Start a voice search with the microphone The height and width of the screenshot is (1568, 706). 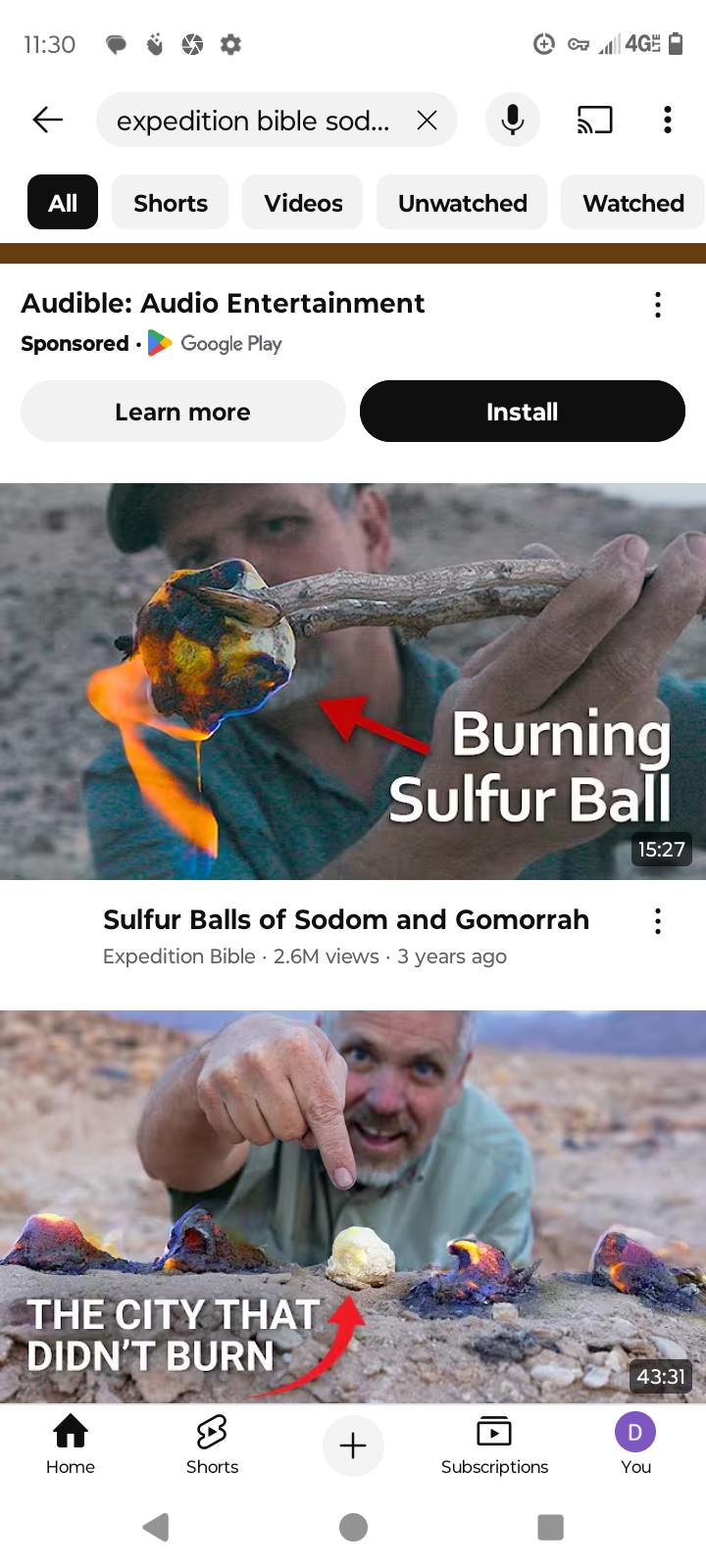512,120
